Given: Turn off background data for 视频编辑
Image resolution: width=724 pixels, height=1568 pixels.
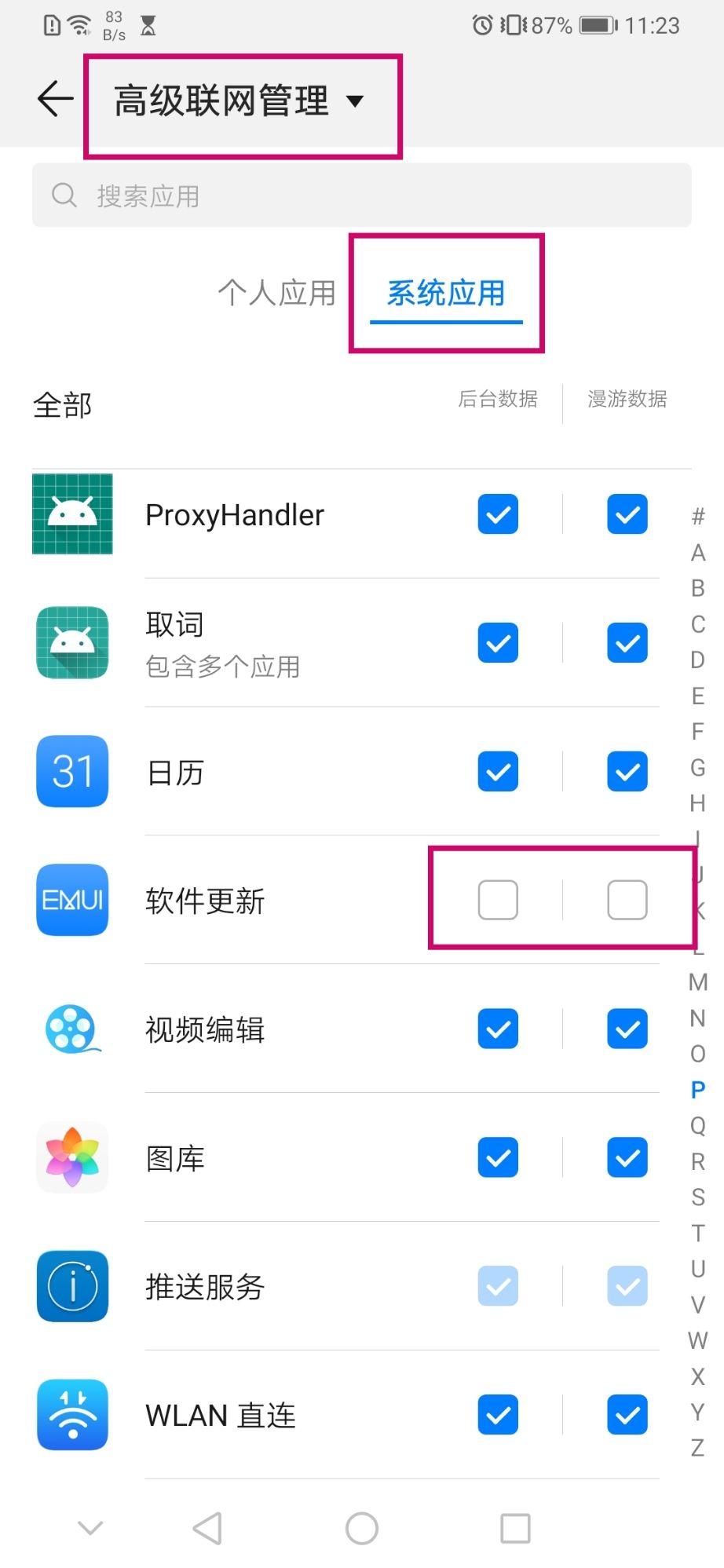Looking at the screenshot, I should [x=498, y=1029].
